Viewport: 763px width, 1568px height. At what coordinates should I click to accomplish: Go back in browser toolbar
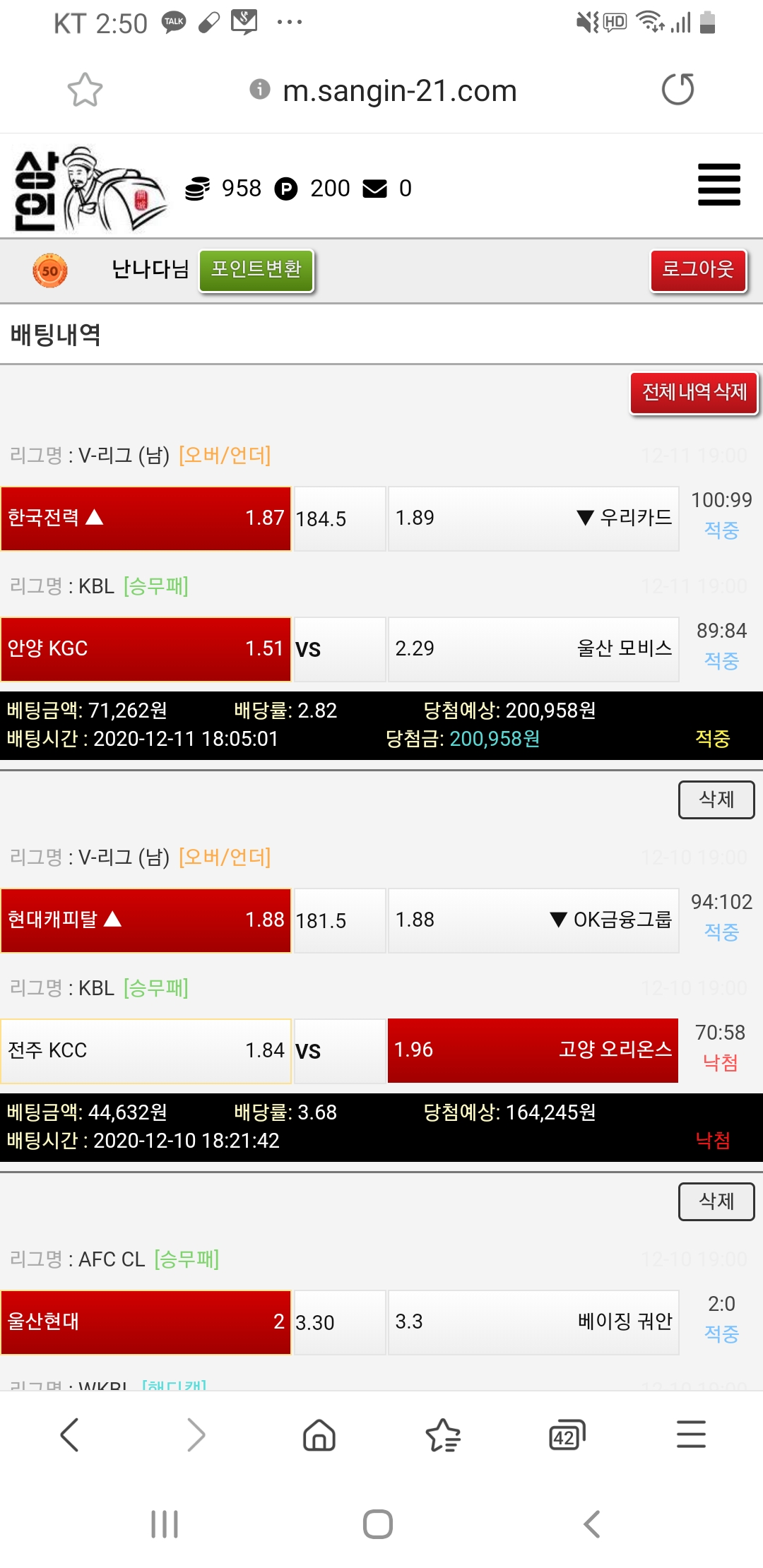pos(70,1435)
